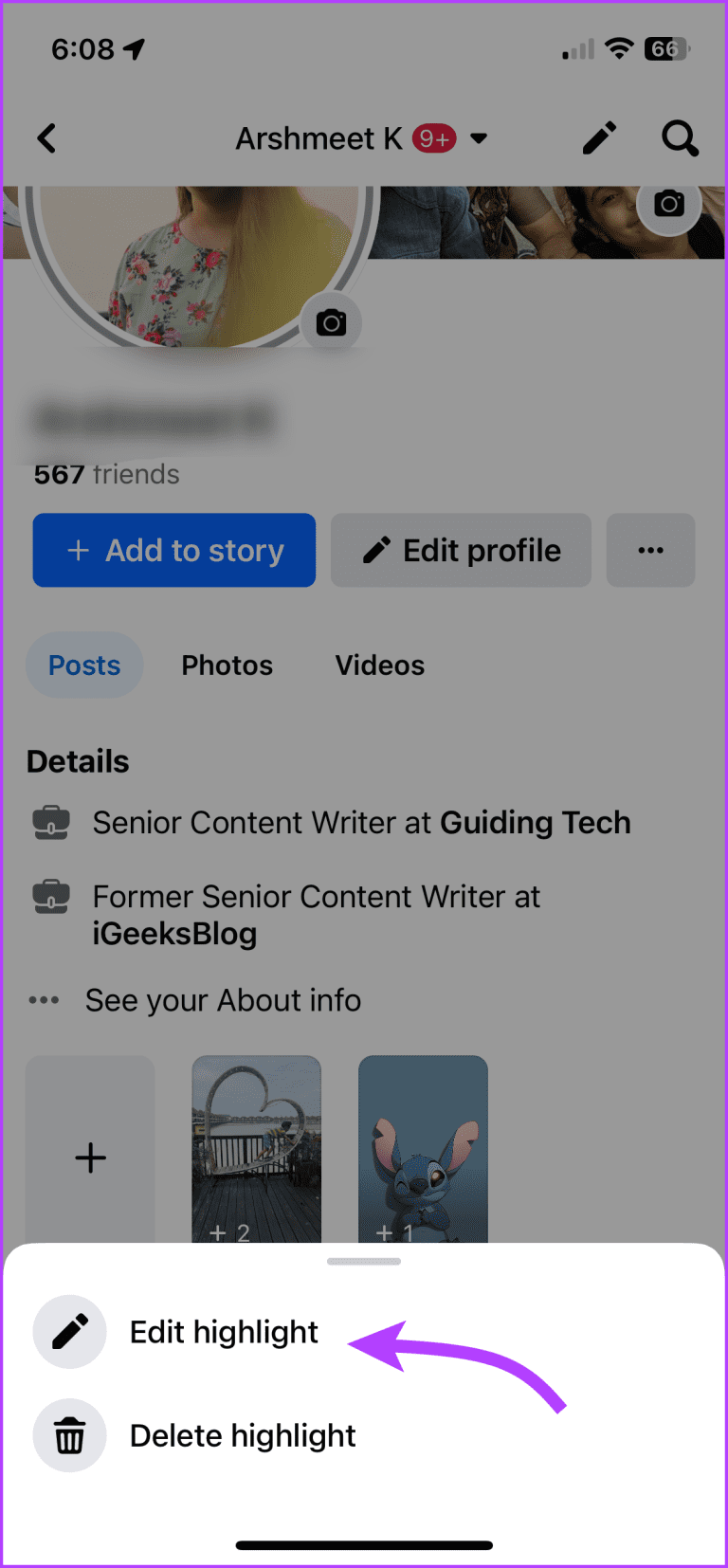Image resolution: width=728 pixels, height=1568 pixels.
Task: Select Edit highlight from the menu
Action: [x=224, y=1331]
